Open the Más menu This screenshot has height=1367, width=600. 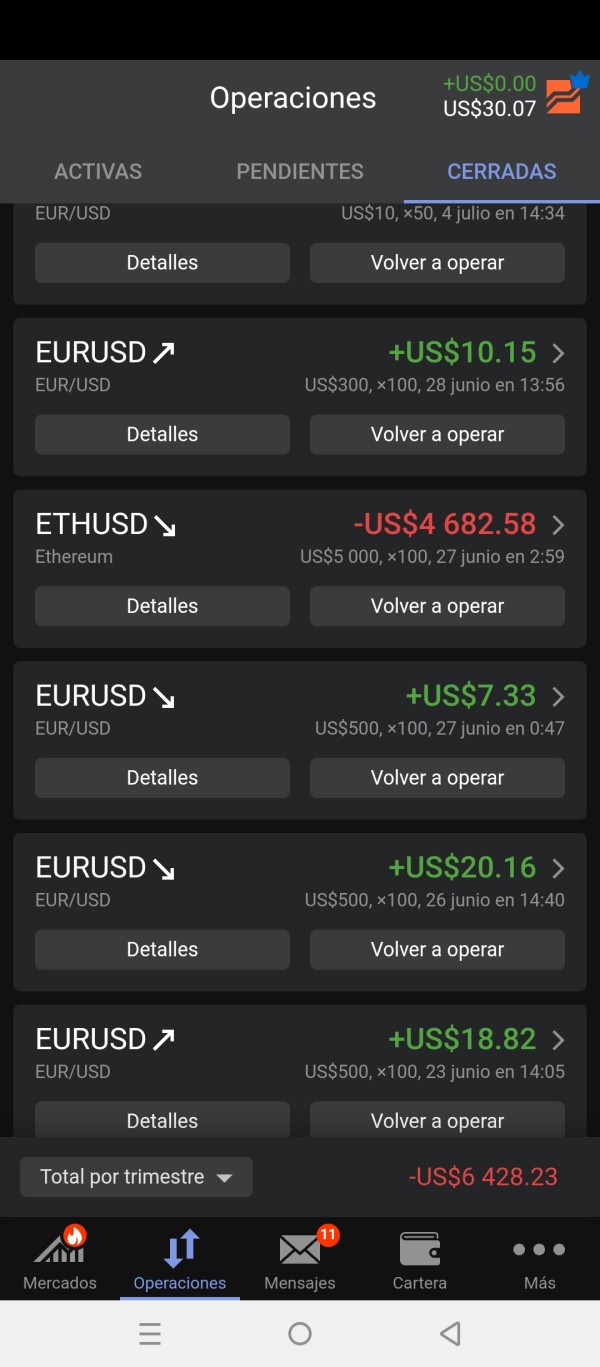[539, 1258]
